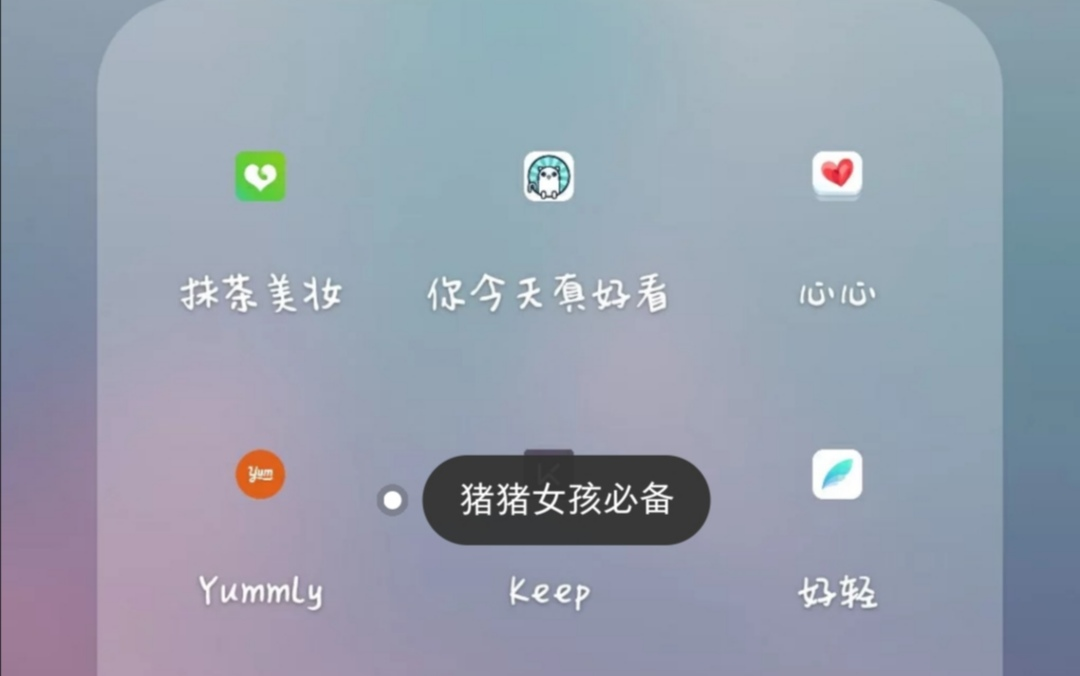Screen dimensions: 1080x676
Task: Launch the Yummly app
Action: point(260,474)
